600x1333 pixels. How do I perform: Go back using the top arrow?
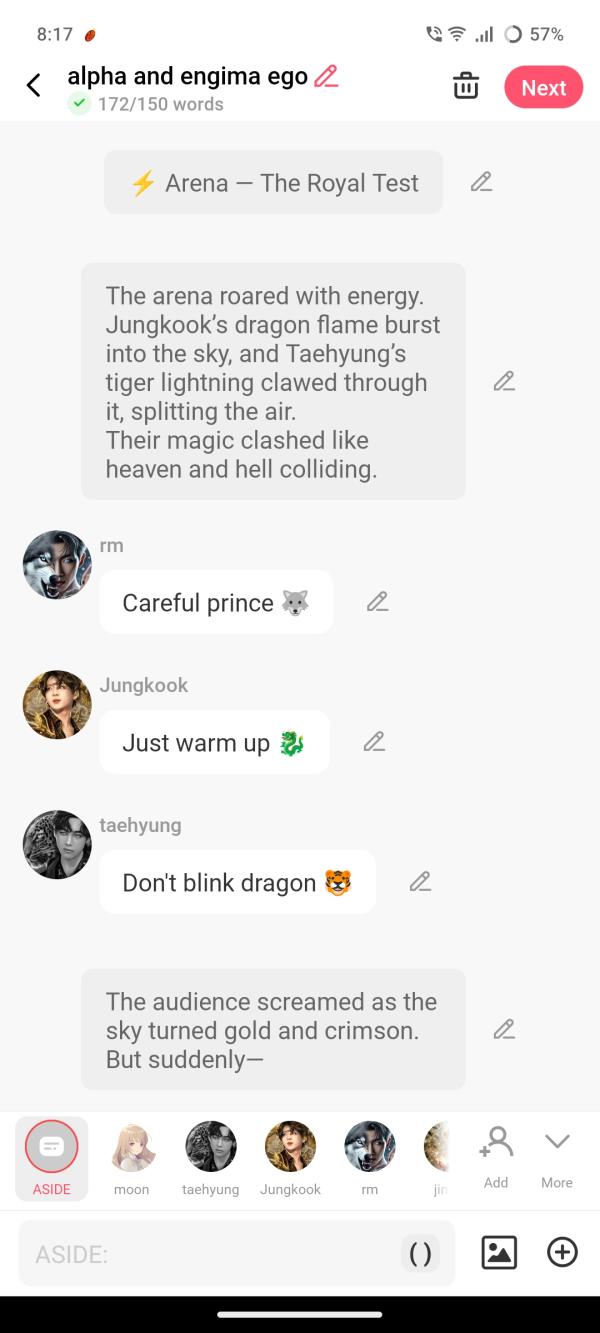click(34, 86)
